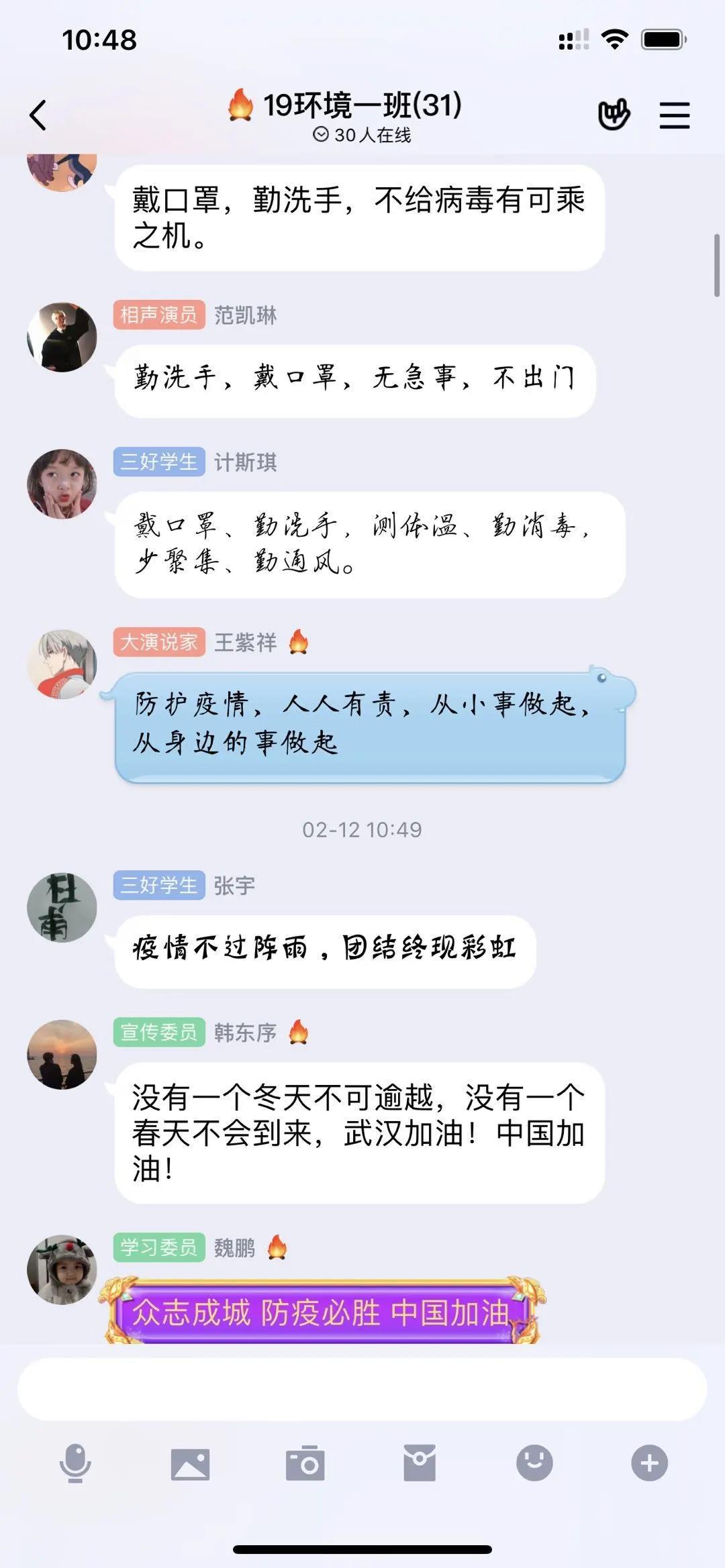Launch the camera to take a photo
This screenshot has height=1568, width=725.
[x=305, y=1463]
